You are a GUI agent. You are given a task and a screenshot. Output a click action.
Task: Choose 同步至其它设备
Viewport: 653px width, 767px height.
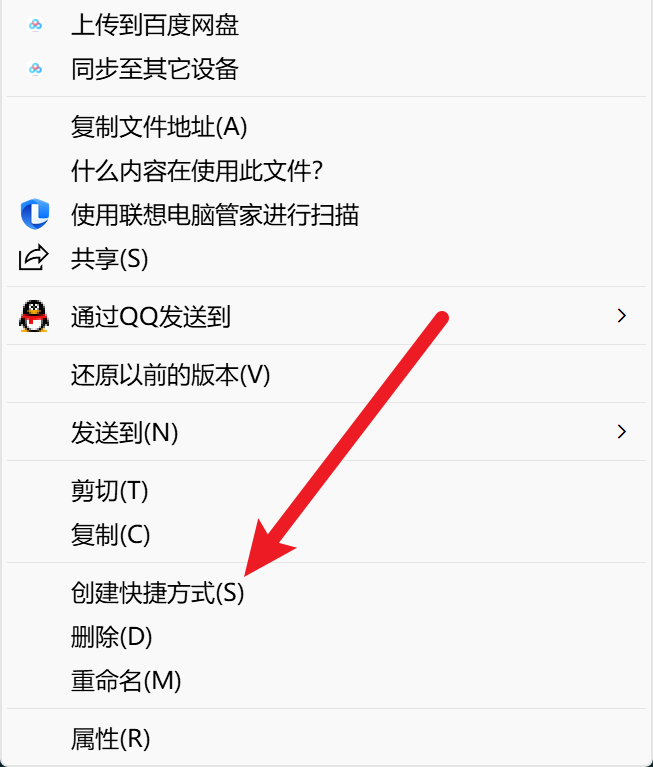[x=154, y=69]
